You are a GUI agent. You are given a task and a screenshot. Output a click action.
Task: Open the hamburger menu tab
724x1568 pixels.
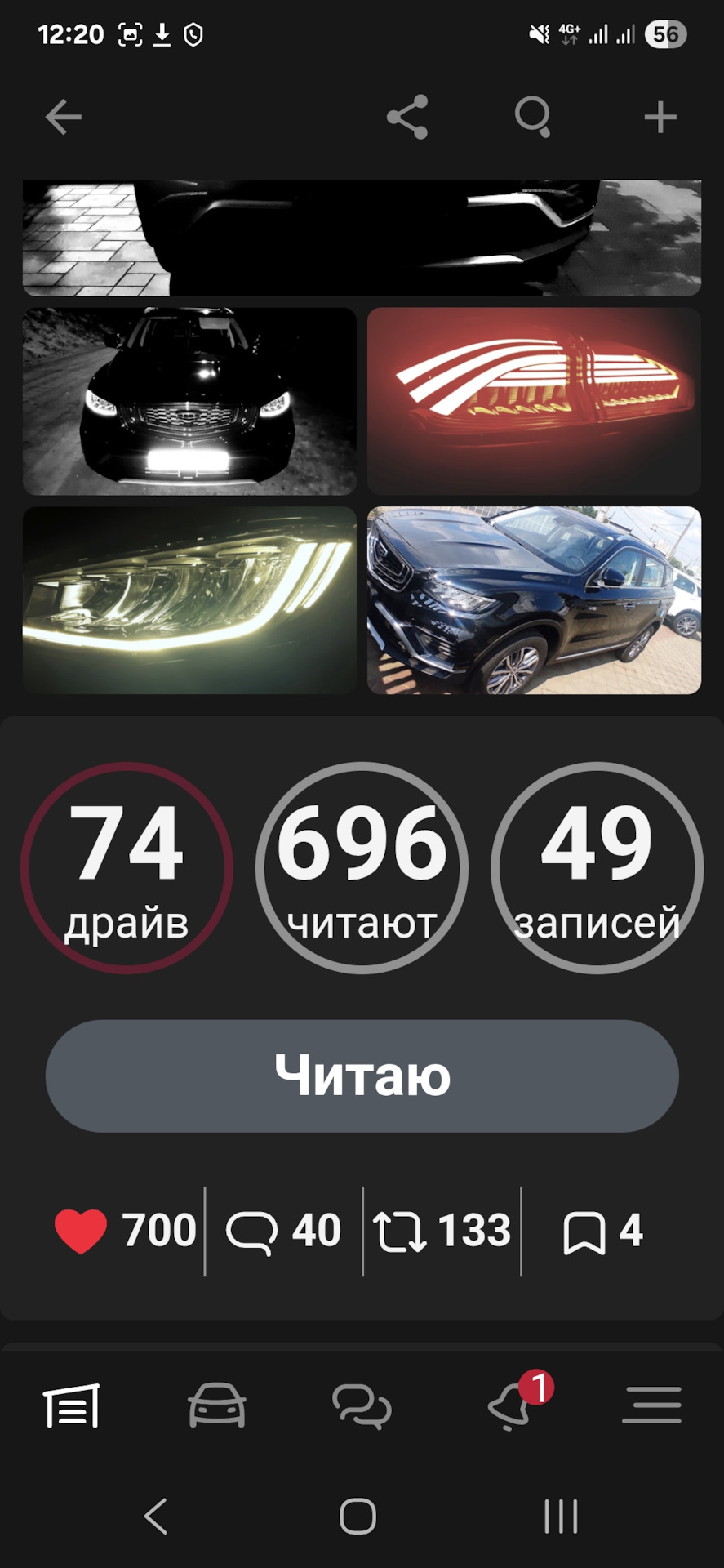(x=651, y=1405)
